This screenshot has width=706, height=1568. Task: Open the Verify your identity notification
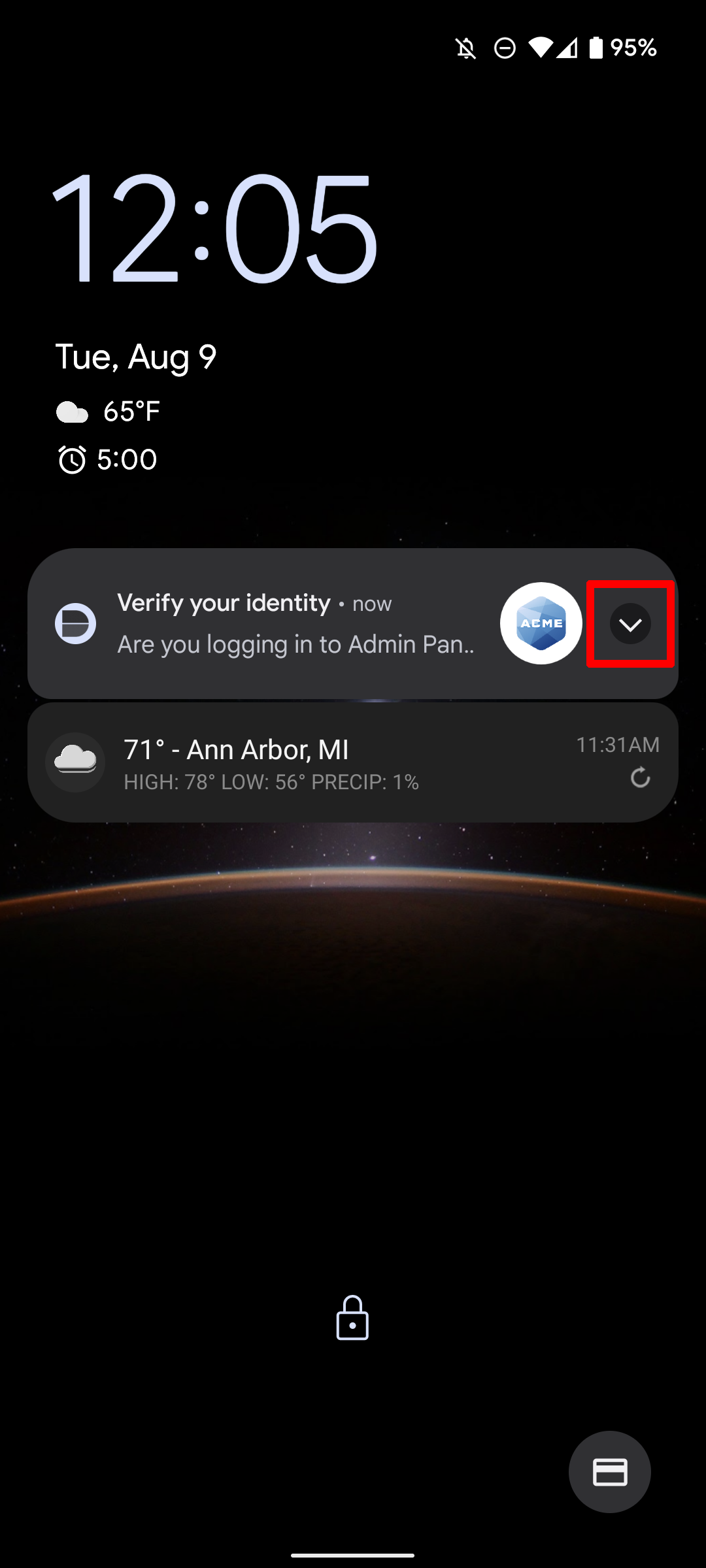(294, 624)
